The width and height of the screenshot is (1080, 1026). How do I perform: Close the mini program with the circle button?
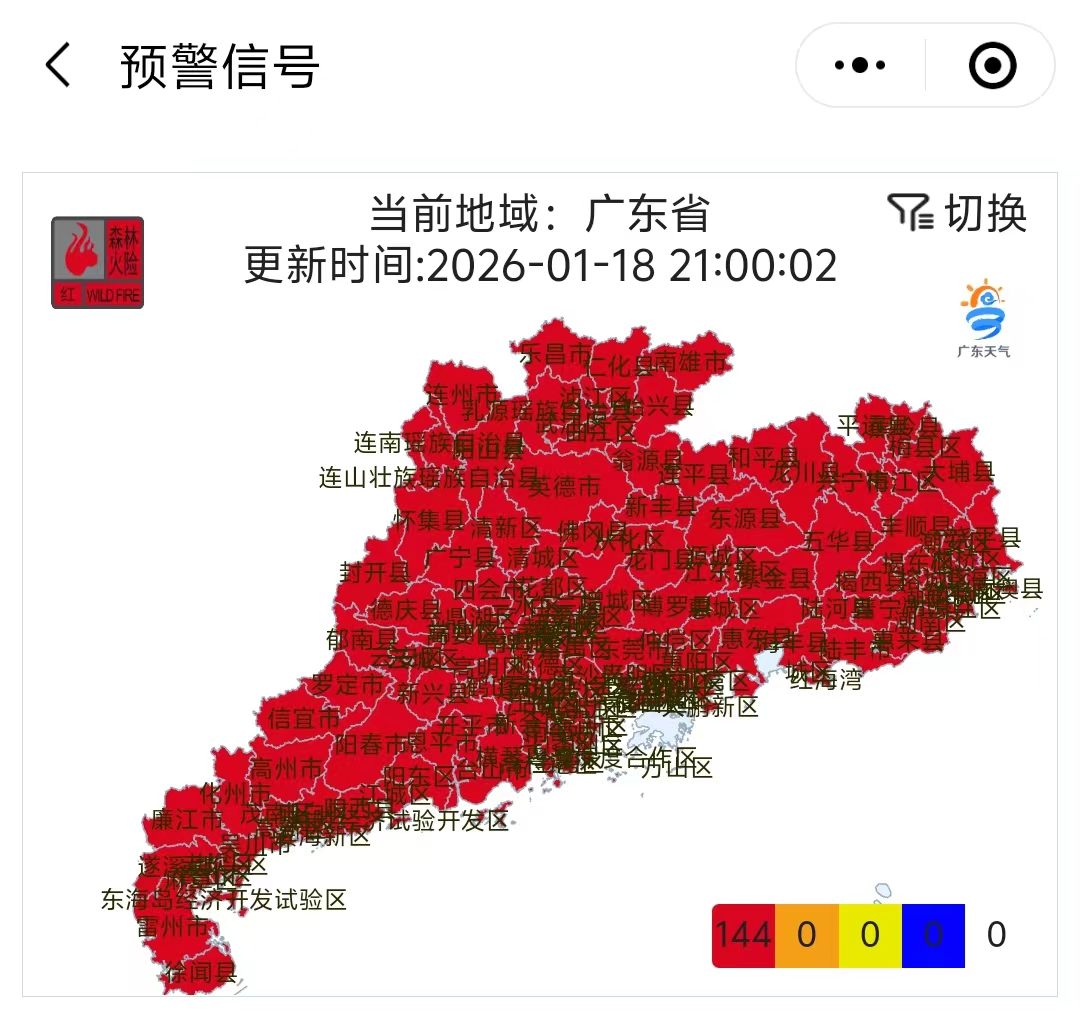click(992, 66)
